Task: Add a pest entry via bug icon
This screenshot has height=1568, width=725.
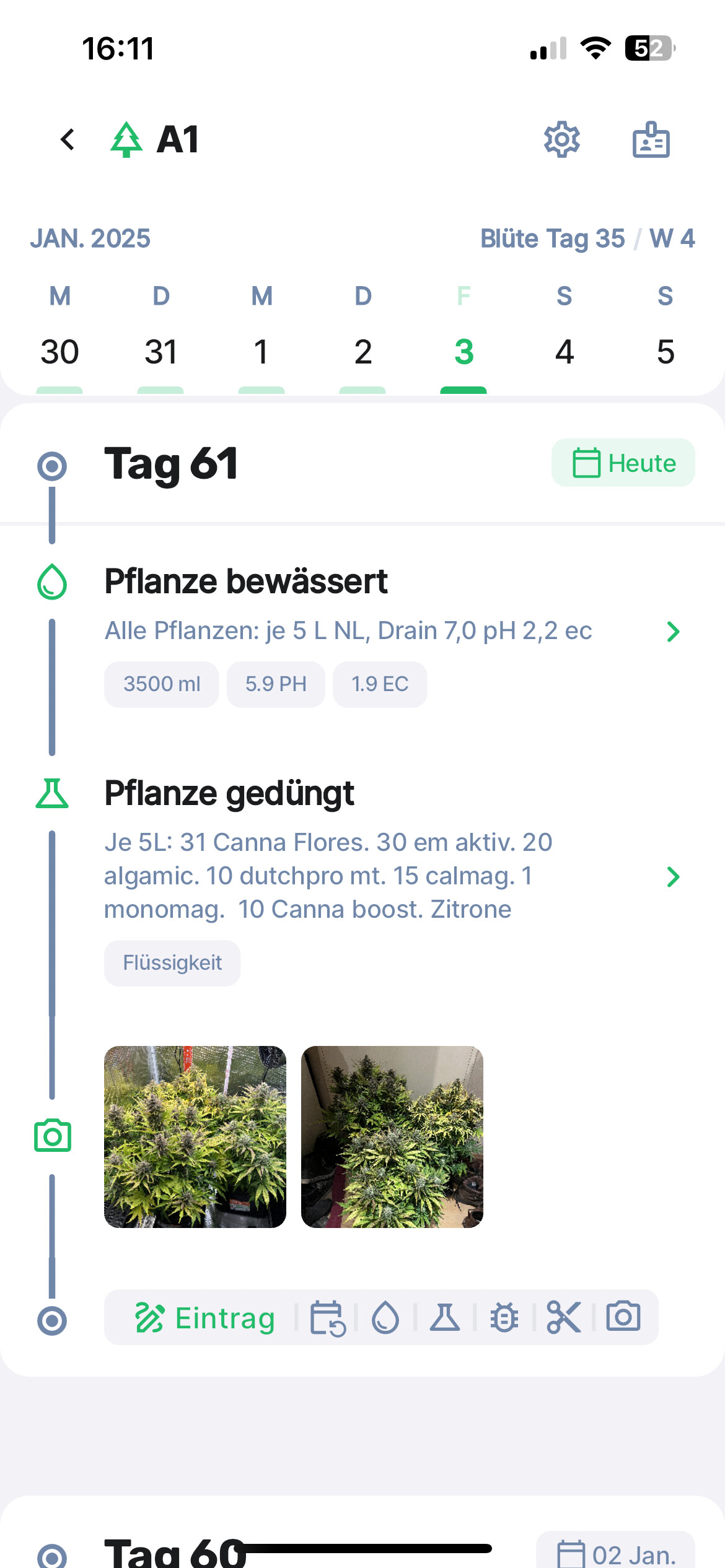Action: (x=504, y=1317)
